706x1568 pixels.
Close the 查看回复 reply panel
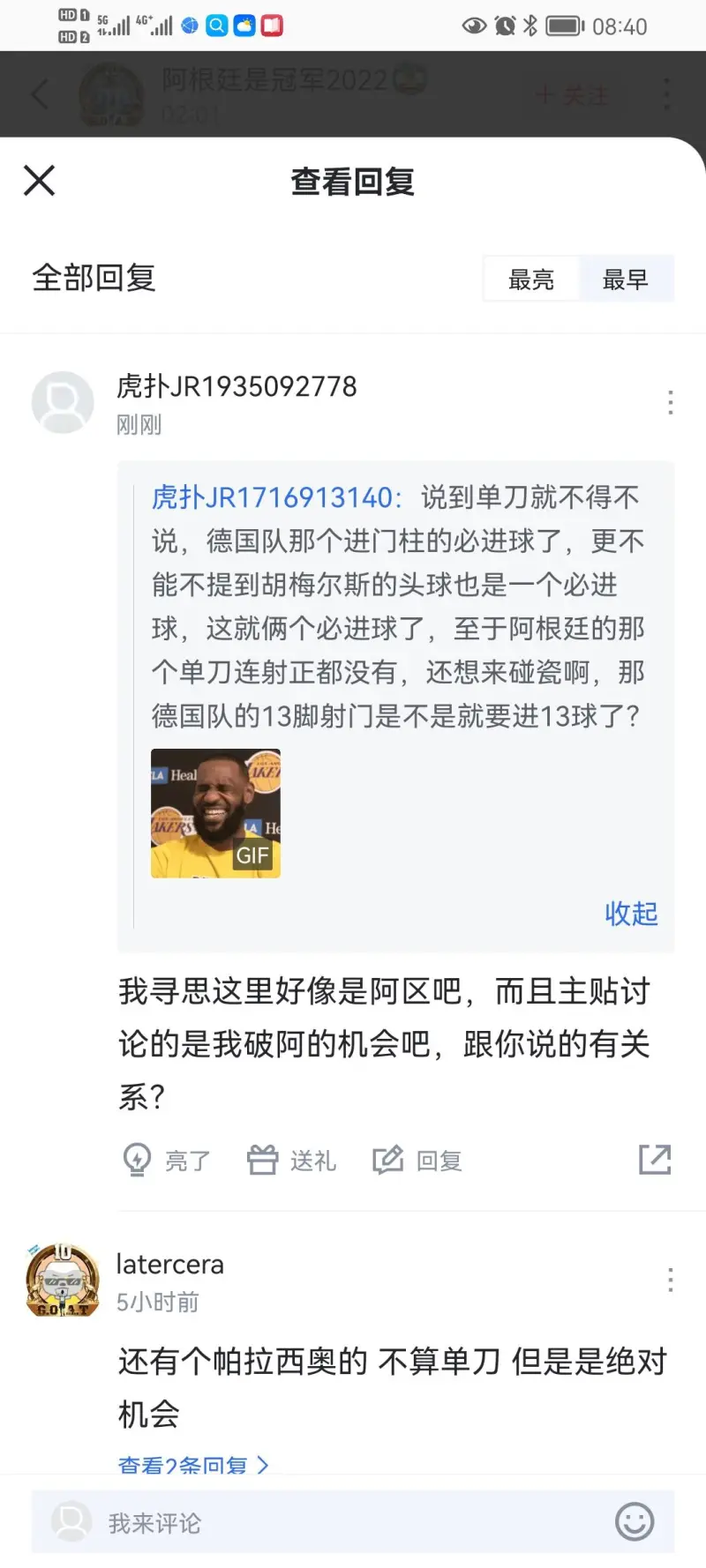click(40, 181)
